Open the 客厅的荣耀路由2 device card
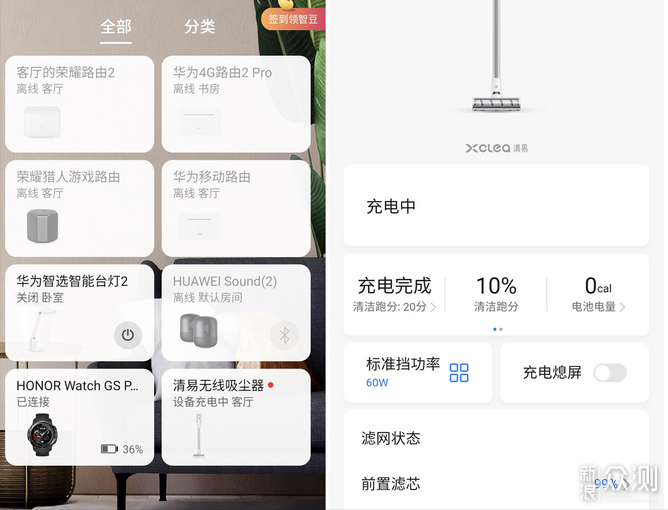The height and width of the screenshot is (510, 668). (x=80, y=104)
